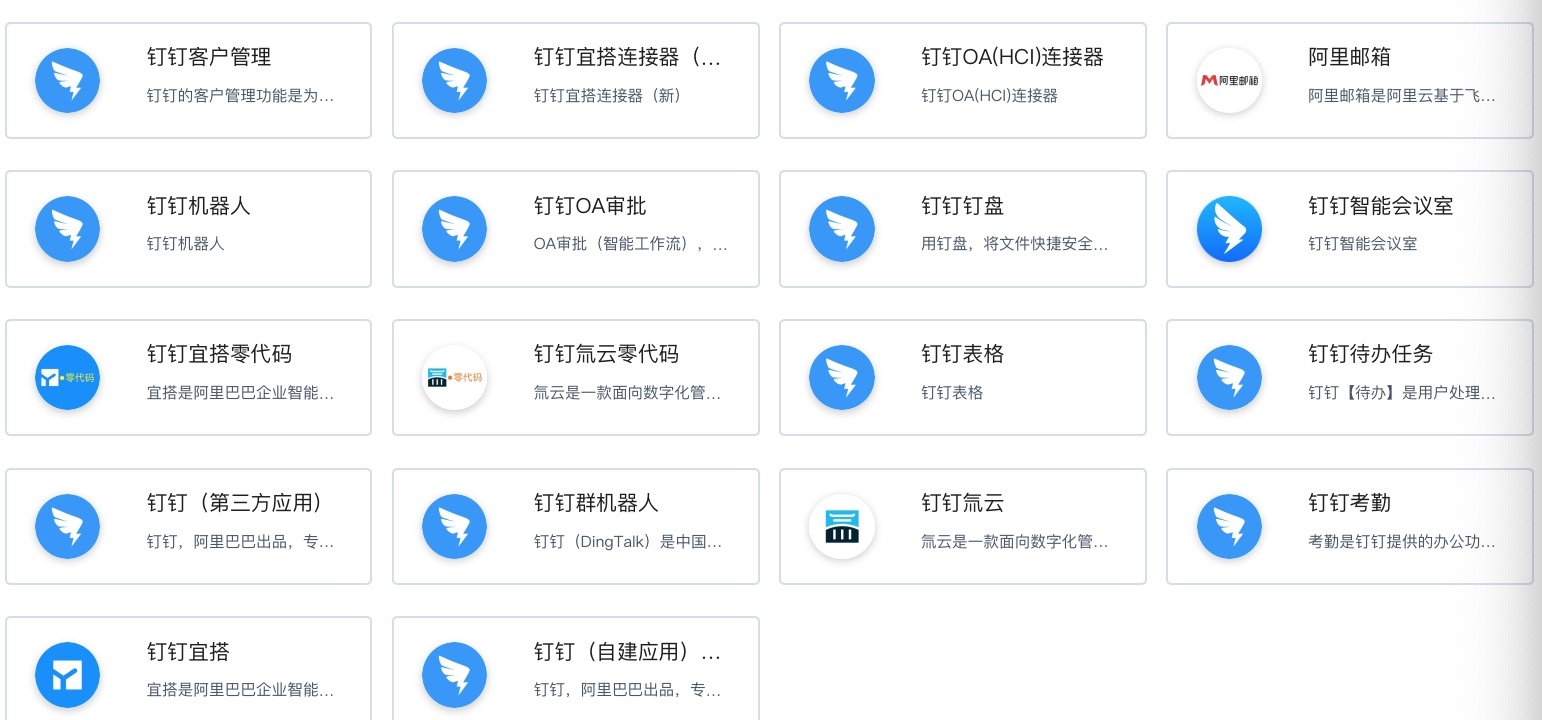Open the 钉钉宜搭零代码 card
Viewport: 1542px width, 720px height.
point(188,377)
